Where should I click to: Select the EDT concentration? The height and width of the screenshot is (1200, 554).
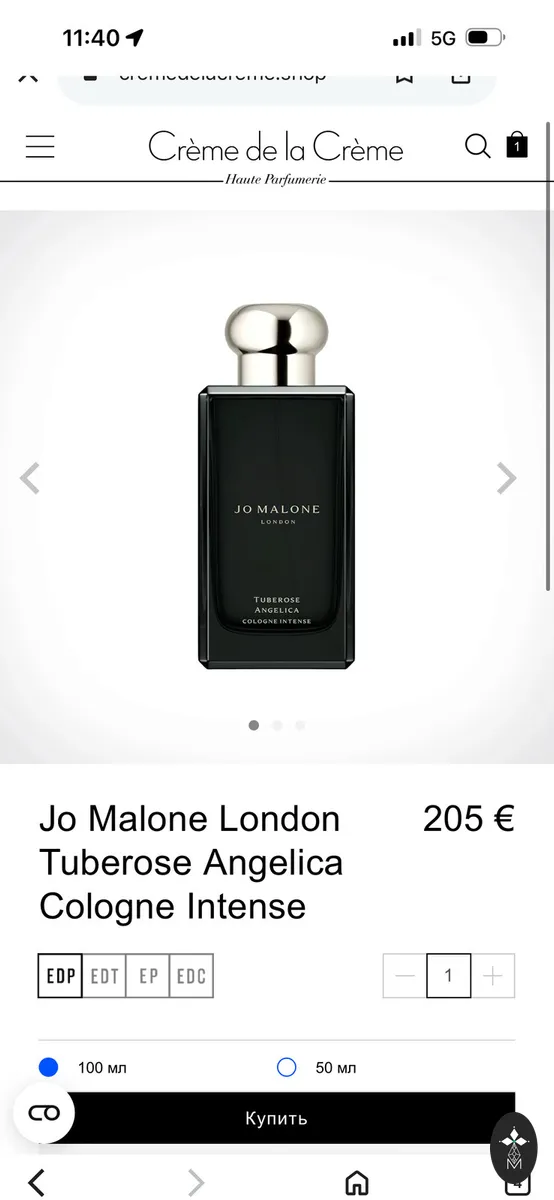tap(104, 977)
